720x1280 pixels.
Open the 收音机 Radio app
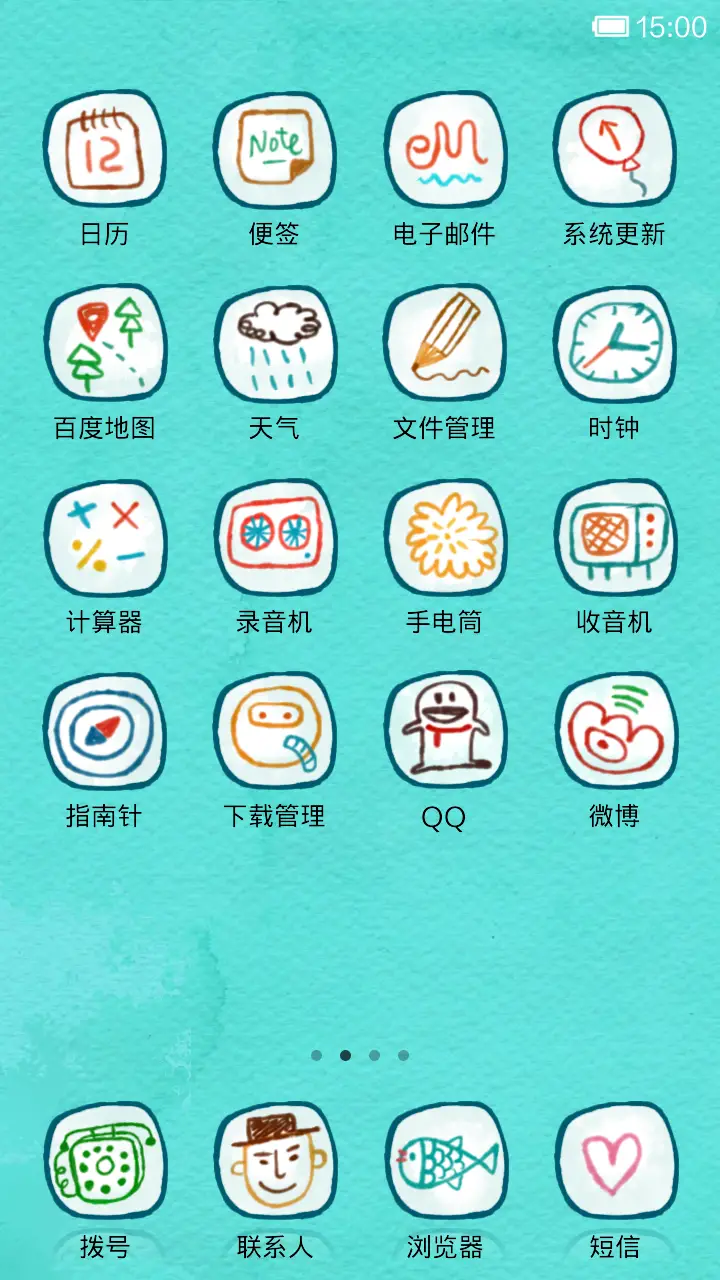(614, 538)
